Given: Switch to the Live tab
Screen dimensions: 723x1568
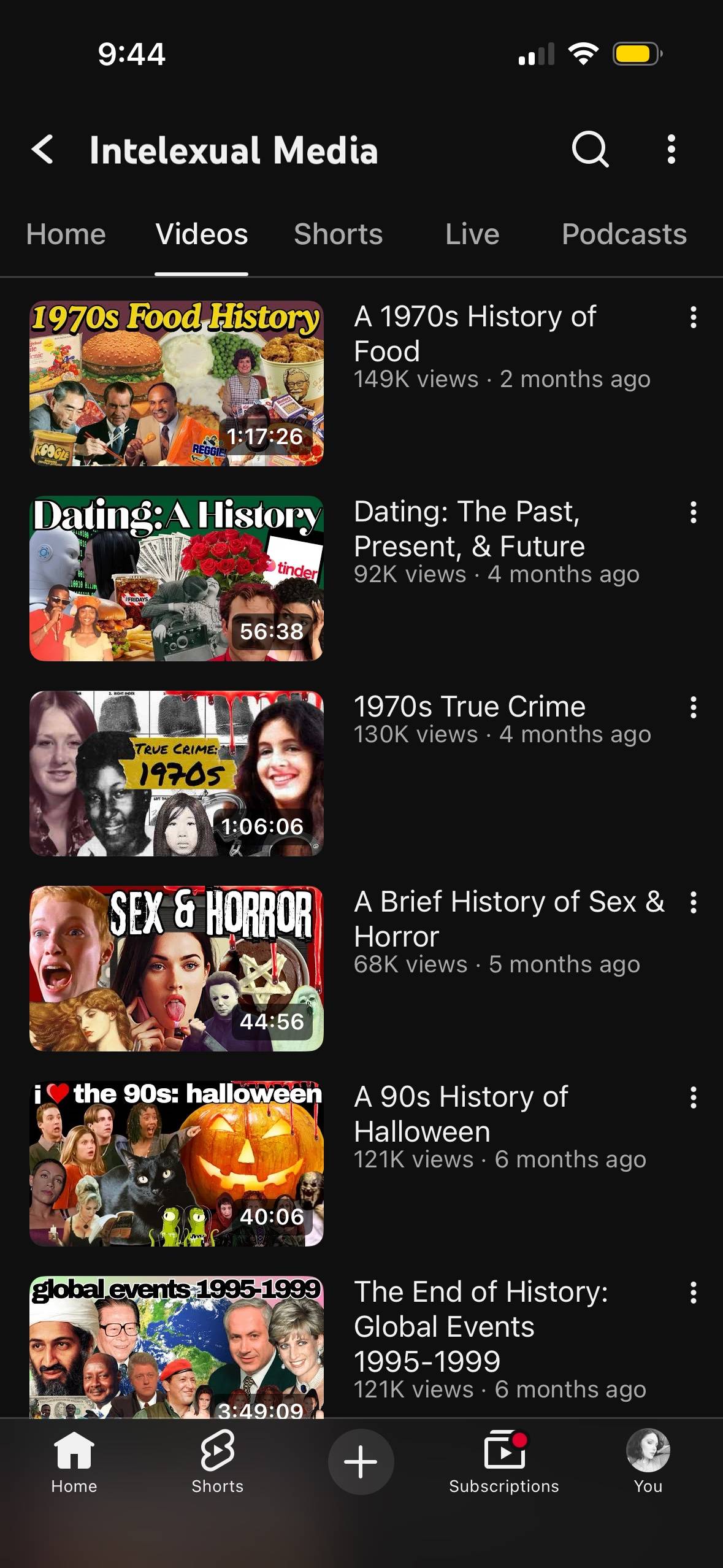Looking at the screenshot, I should [x=472, y=234].
